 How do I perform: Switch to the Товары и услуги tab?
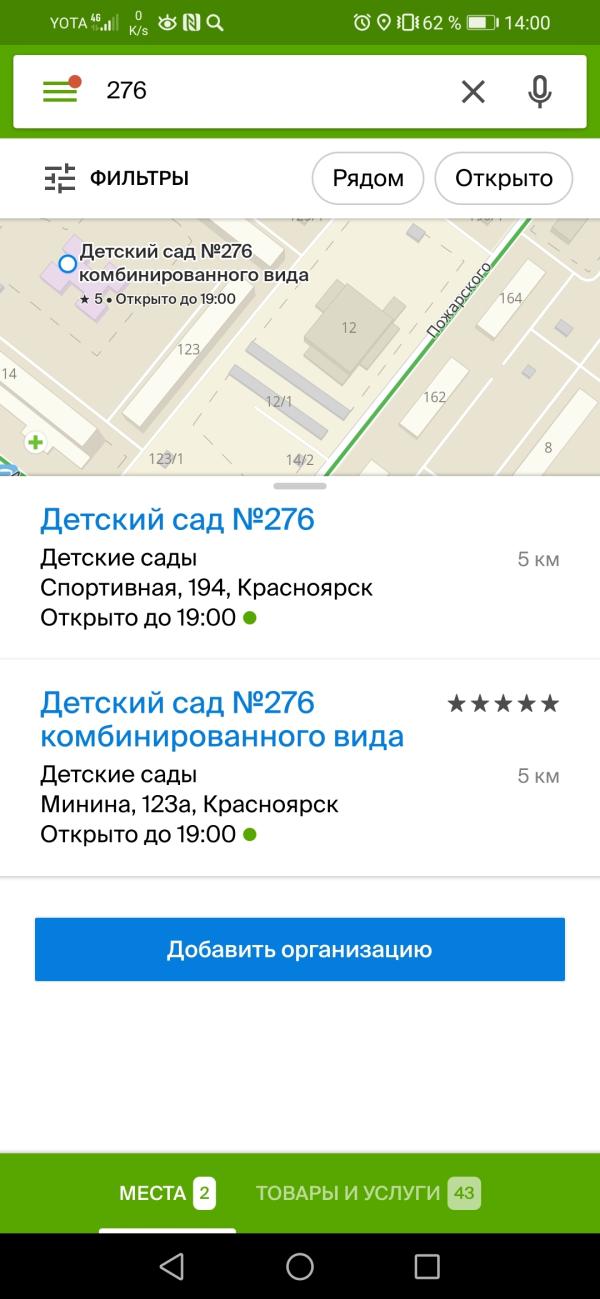(x=367, y=1193)
